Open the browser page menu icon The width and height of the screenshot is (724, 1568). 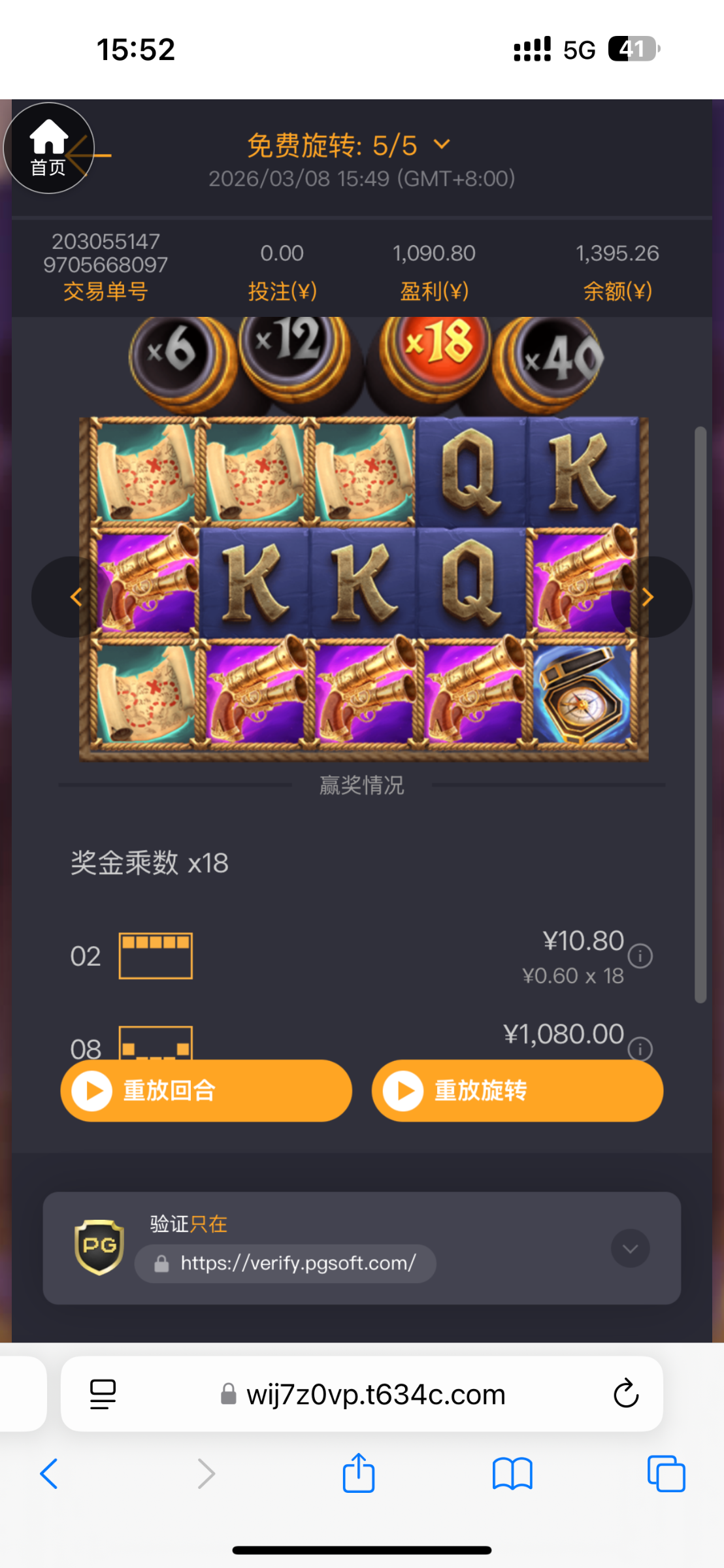[x=103, y=1394]
